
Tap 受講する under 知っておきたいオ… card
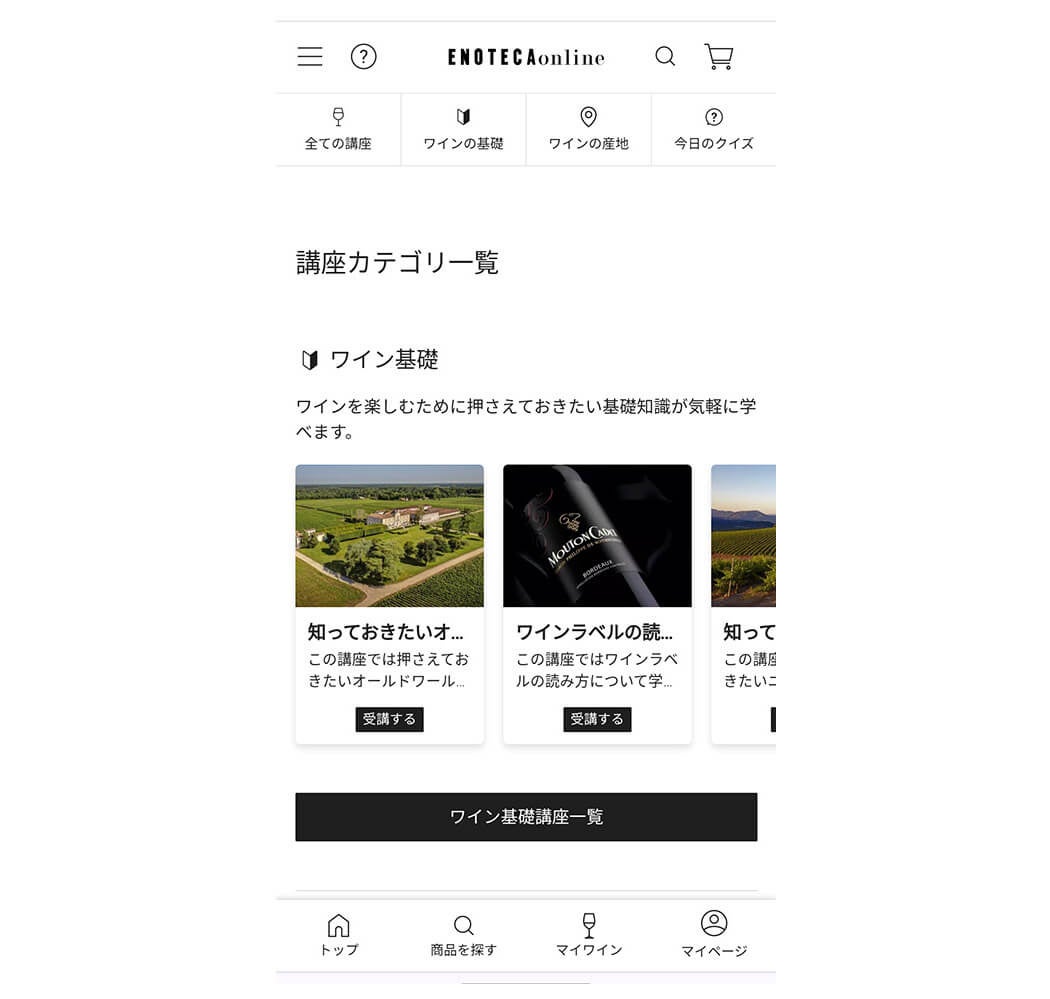389,719
